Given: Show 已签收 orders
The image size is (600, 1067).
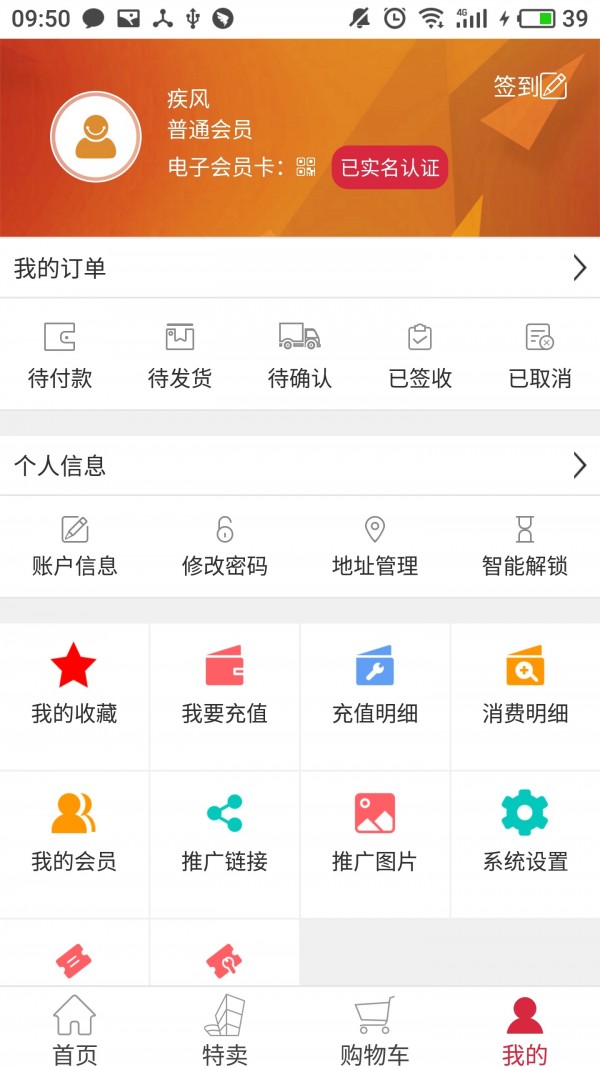Looking at the screenshot, I should [420, 355].
